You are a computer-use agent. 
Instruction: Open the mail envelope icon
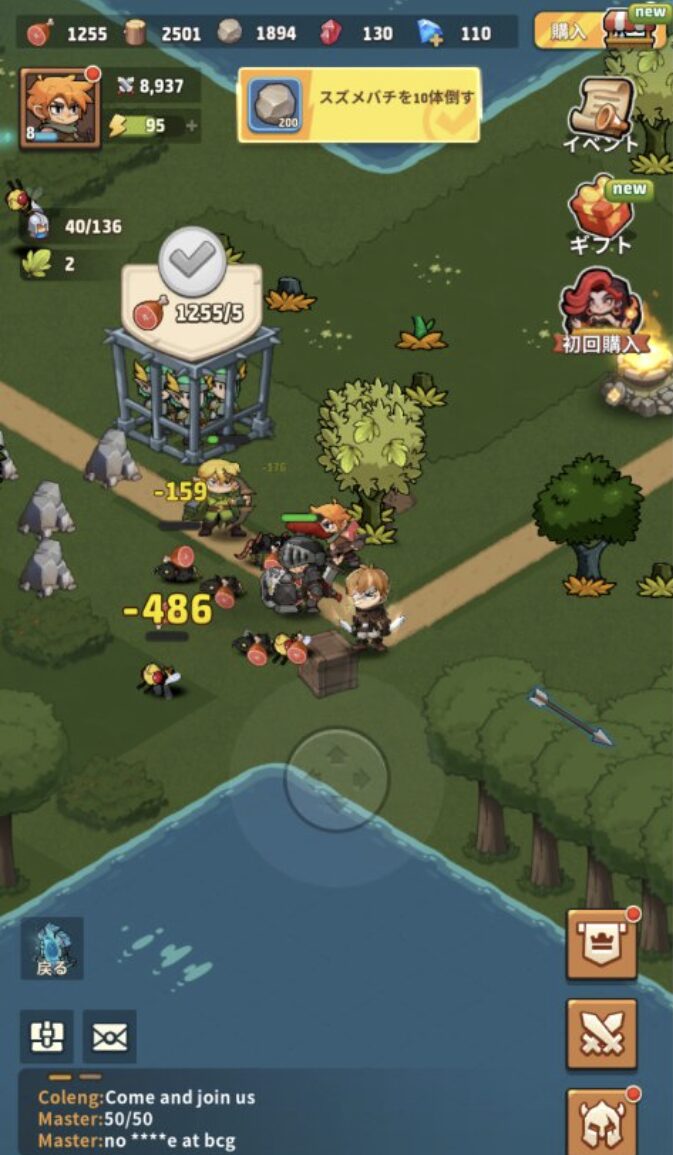109,1036
